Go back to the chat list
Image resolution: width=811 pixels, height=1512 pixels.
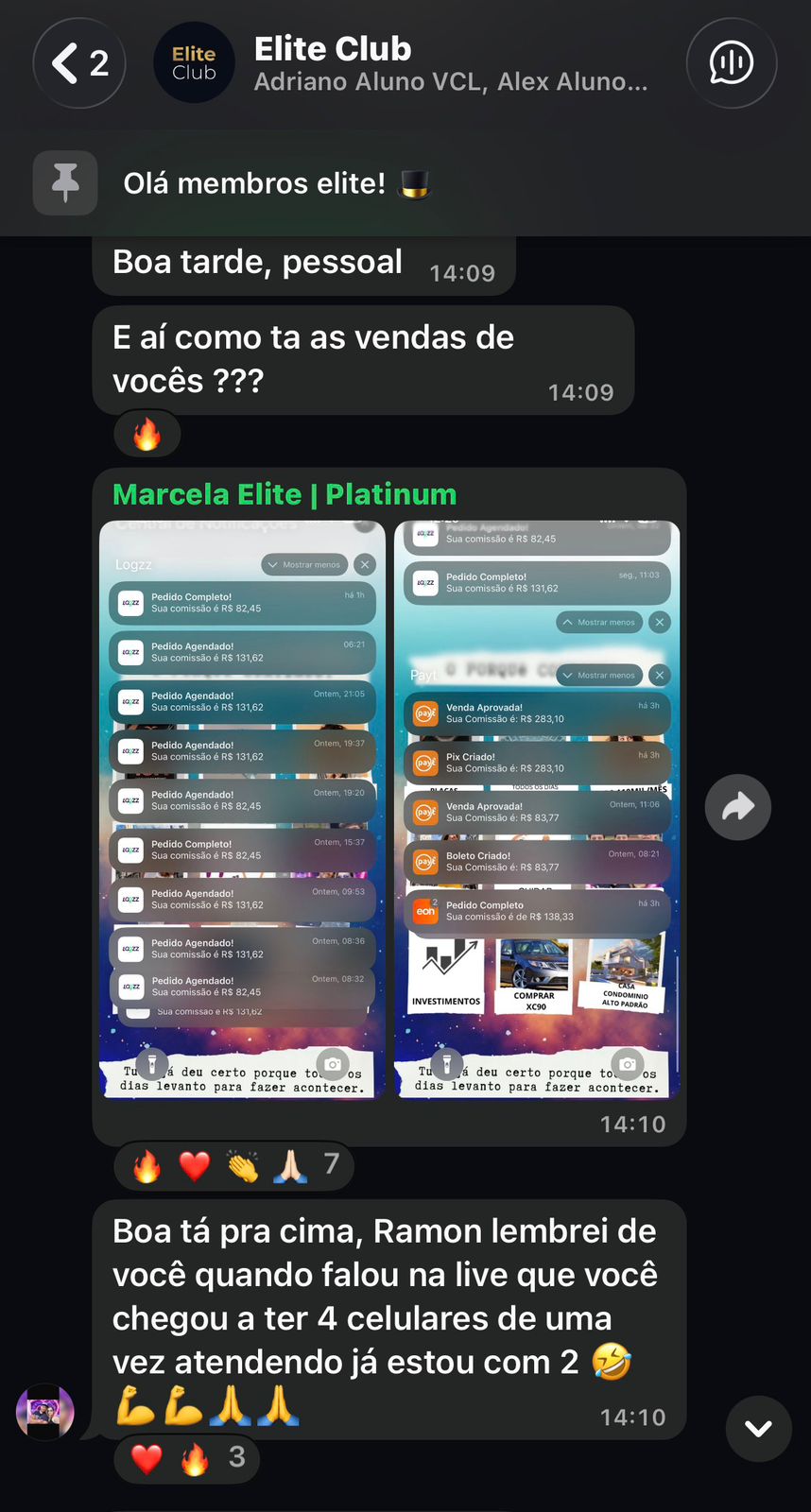tap(78, 63)
